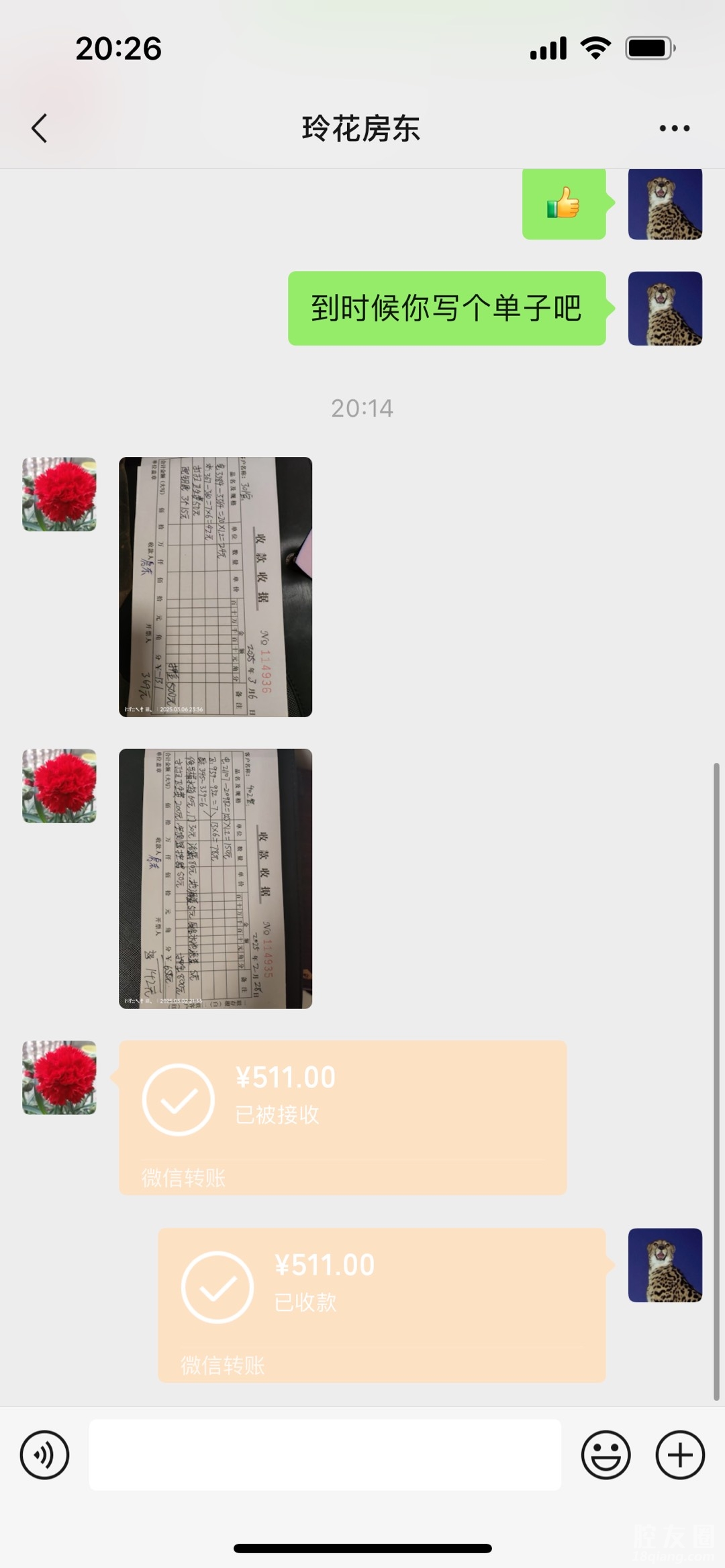
Task: Open the emoji sticker panel
Action: click(606, 1455)
